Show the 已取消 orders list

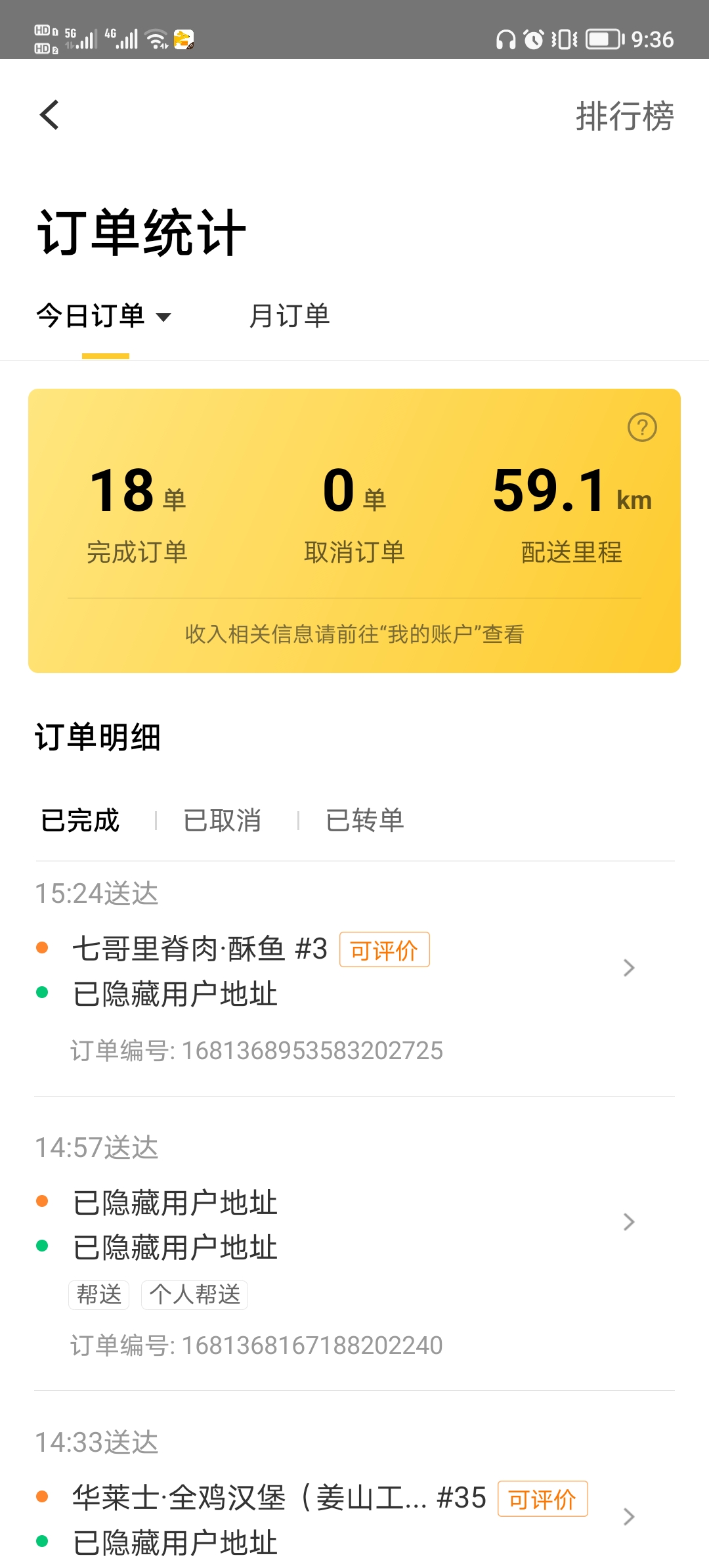(223, 821)
